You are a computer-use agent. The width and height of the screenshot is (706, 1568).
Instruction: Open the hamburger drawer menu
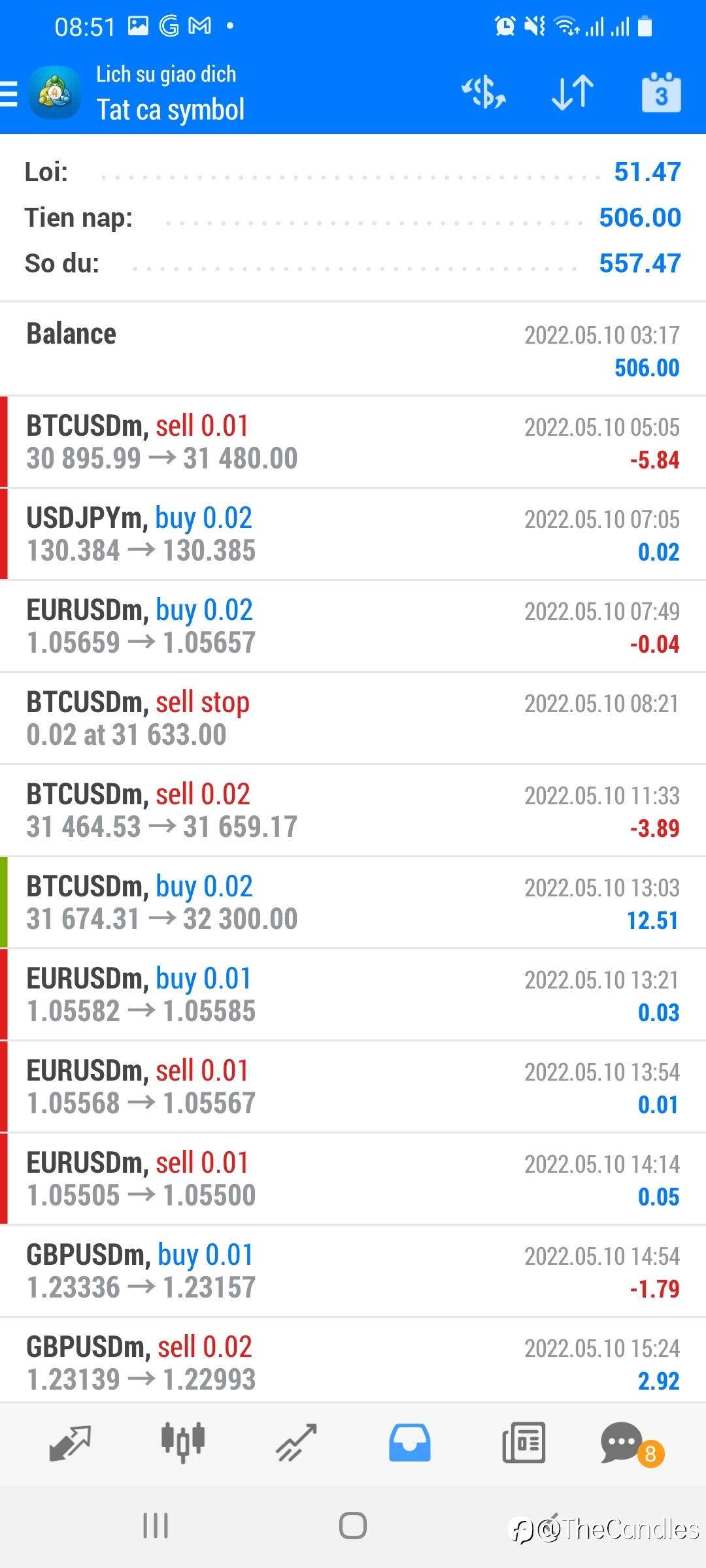9,93
